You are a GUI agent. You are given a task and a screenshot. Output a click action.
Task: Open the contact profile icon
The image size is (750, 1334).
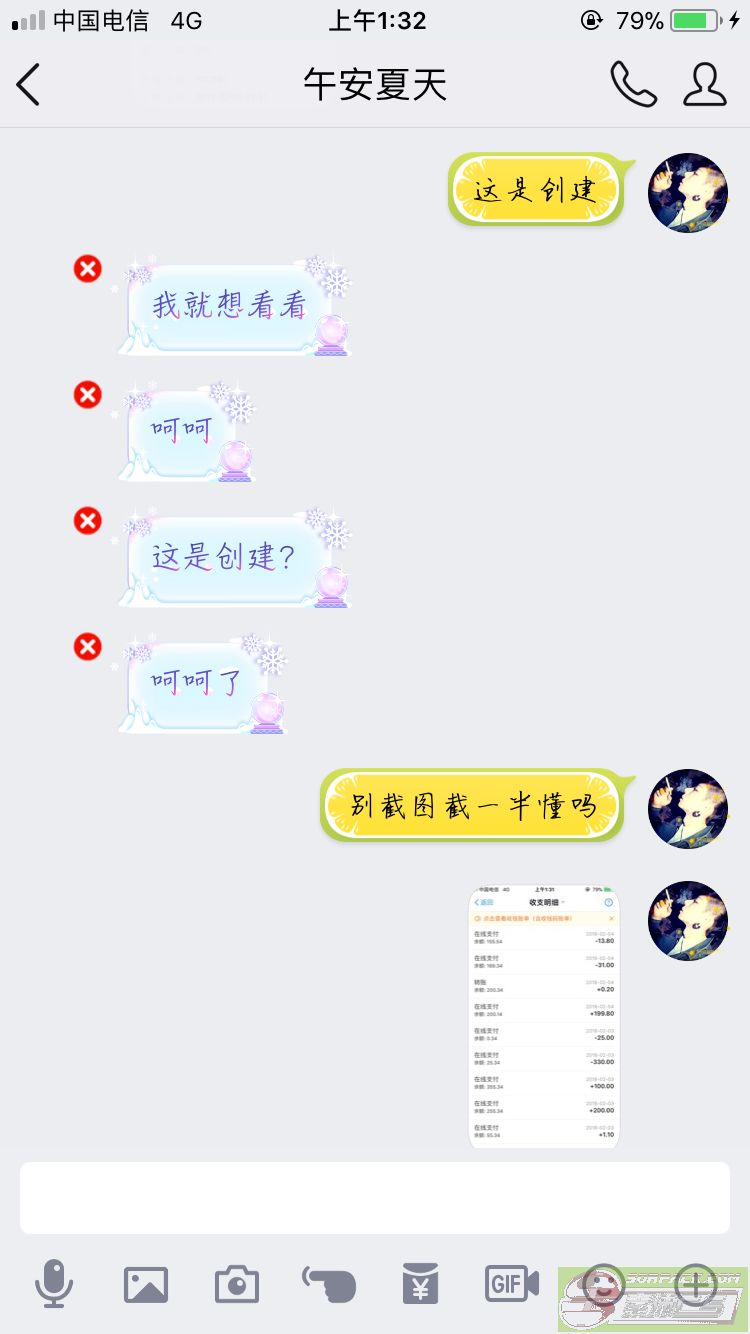pos(704,85)
